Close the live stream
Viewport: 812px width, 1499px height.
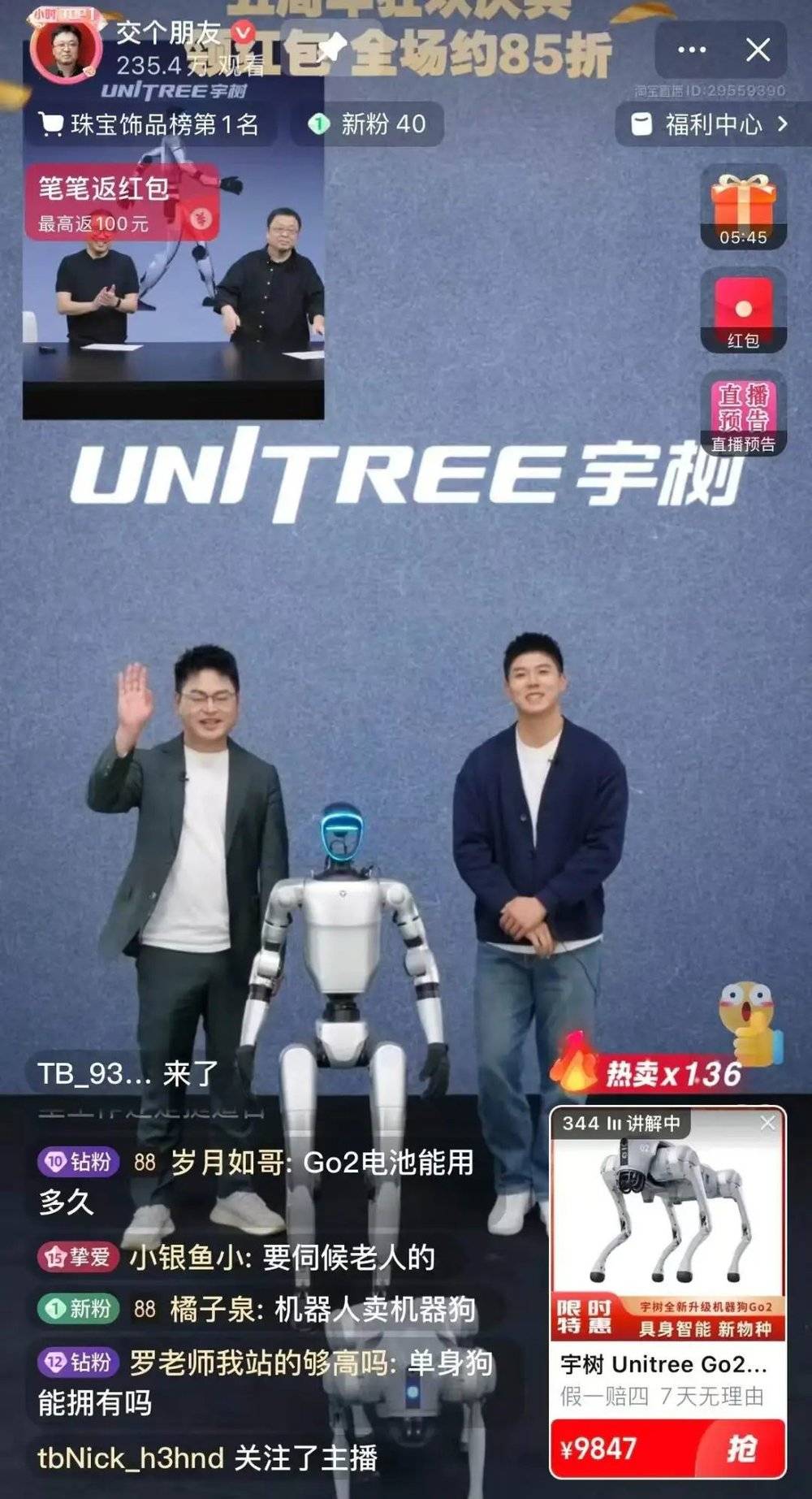[758, 50]
